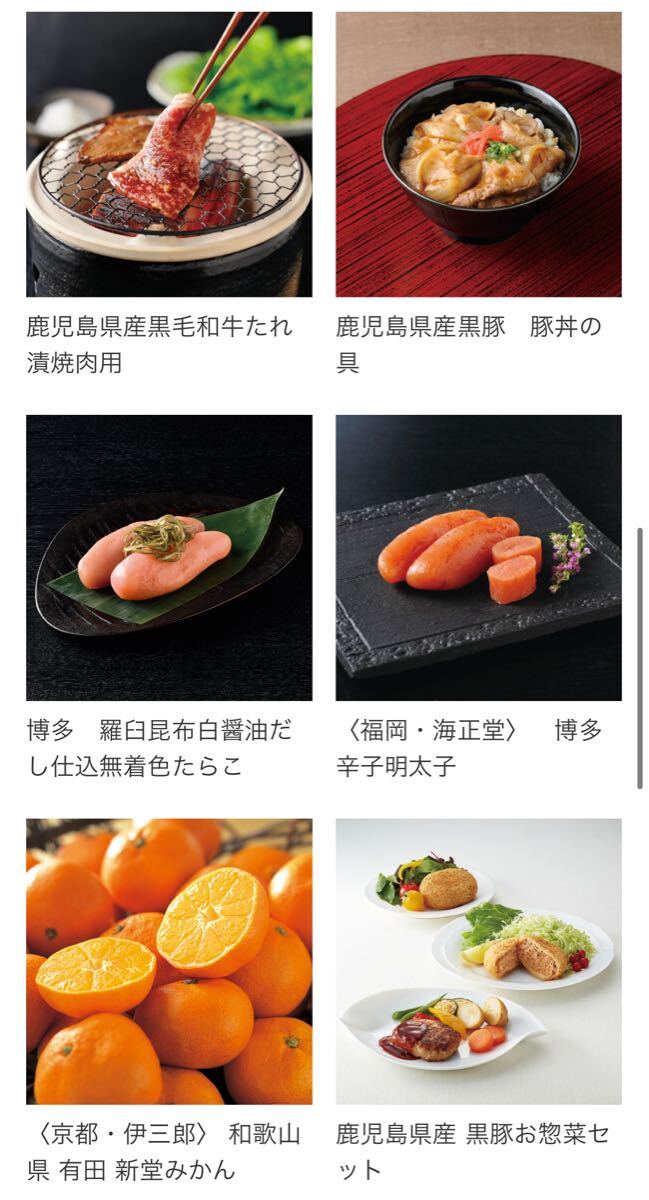This screenshot has width=649, height=1200.
Task: Open 〈福岡・海正堂〉博多辛子明太子 product
Action: (x=478, y=558)
